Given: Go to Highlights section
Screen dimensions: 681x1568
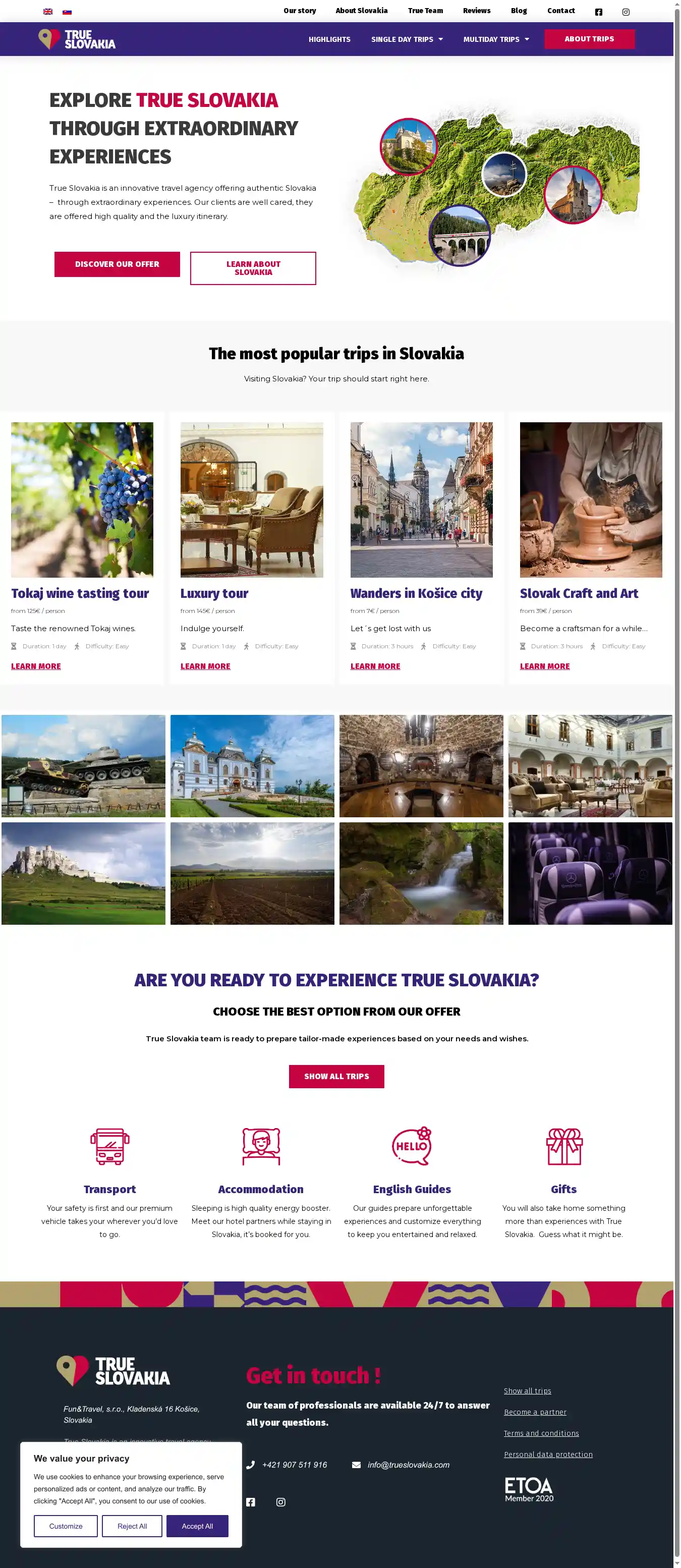Looking at the screenshot, I should coord(329,39).
